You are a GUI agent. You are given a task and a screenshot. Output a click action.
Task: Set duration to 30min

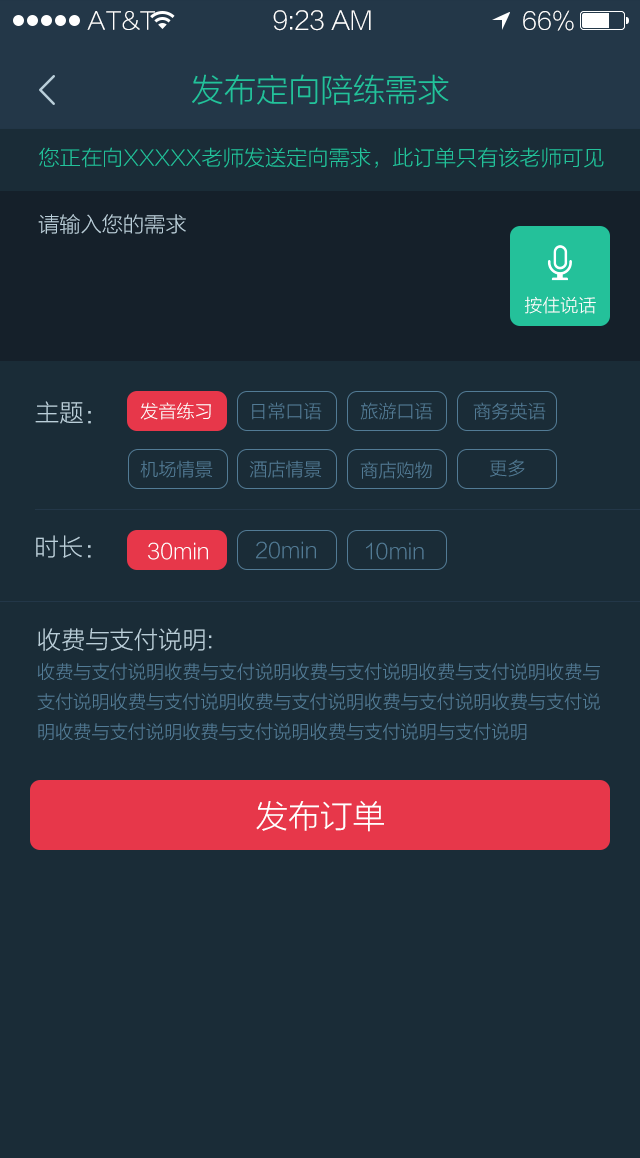click(x=177, y=550)
